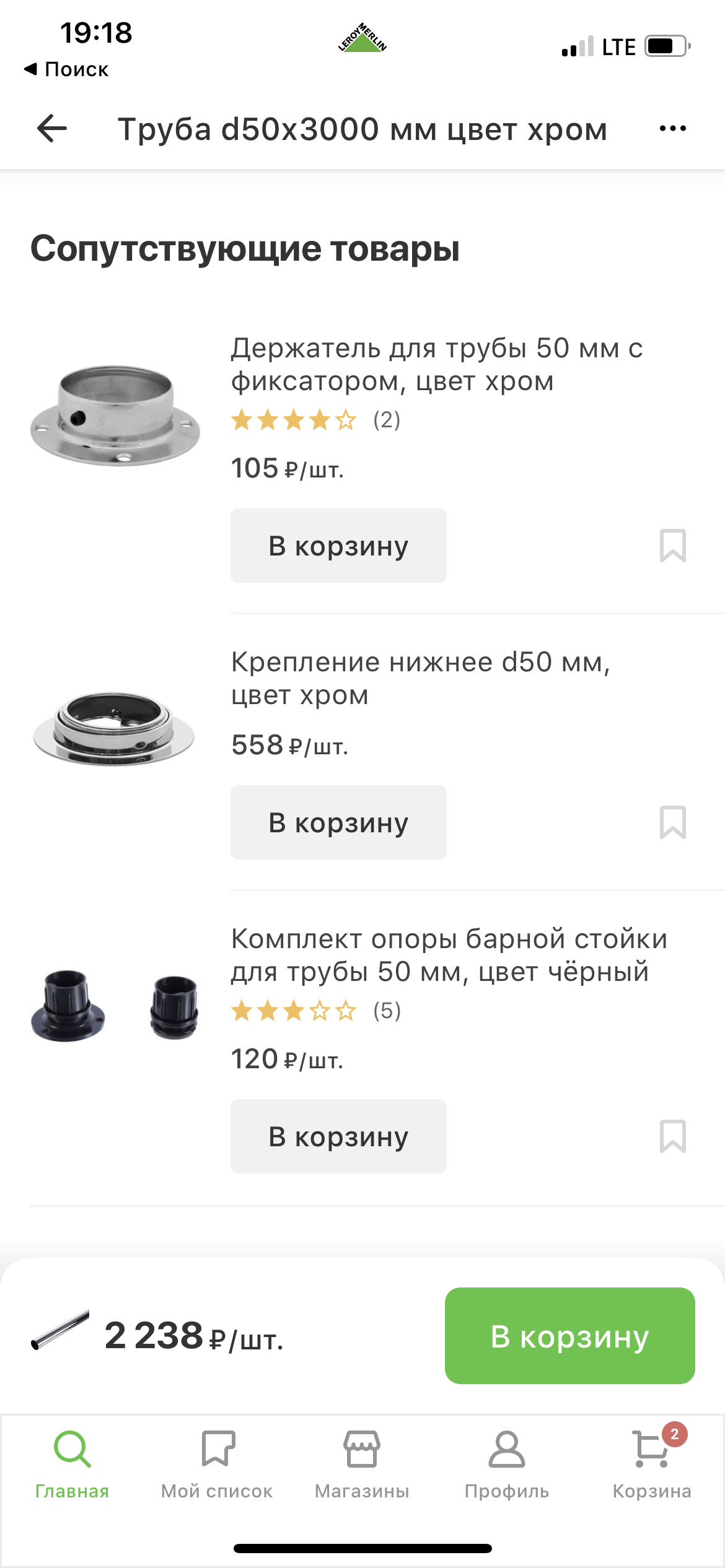The height and width of the screenshot is (1568, 725).
Task: Save Крепление нижнее d50 мм to list
Action: click(672, 822)
